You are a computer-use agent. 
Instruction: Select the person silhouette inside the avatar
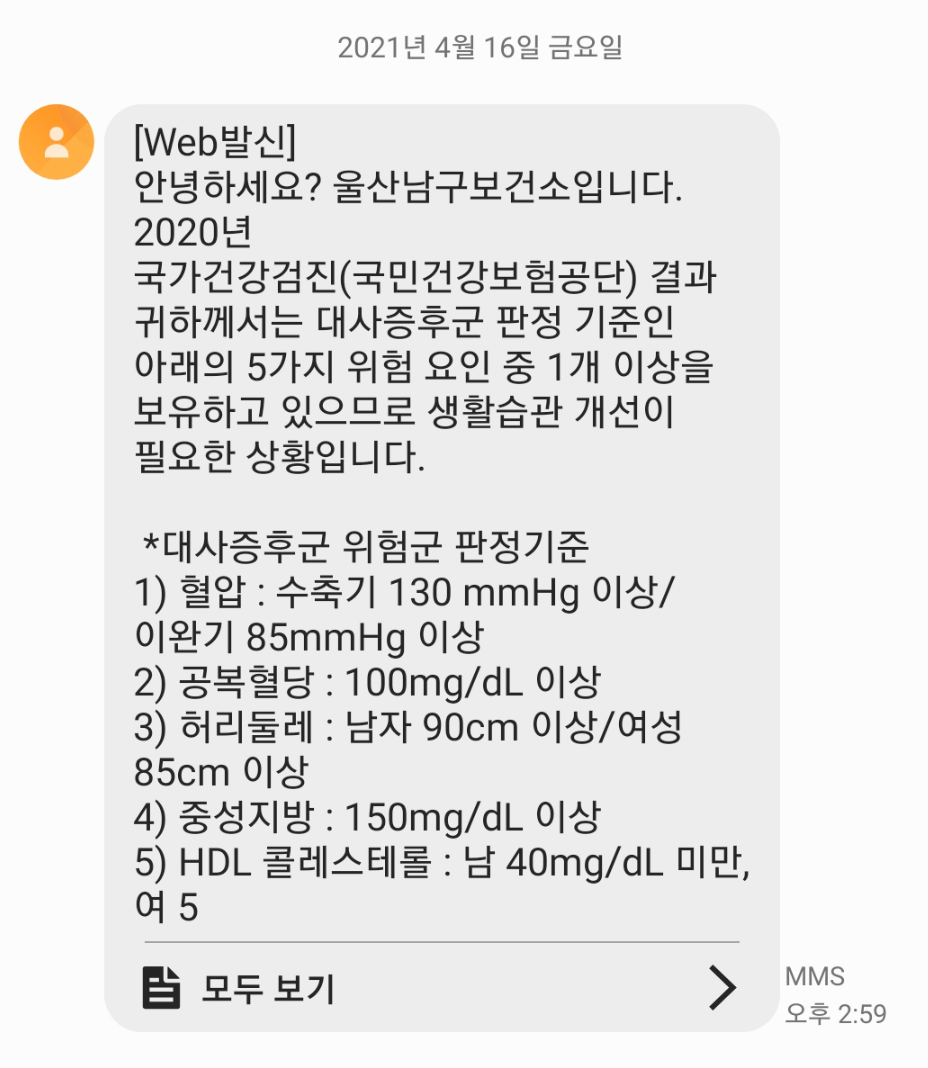point(56,141)
